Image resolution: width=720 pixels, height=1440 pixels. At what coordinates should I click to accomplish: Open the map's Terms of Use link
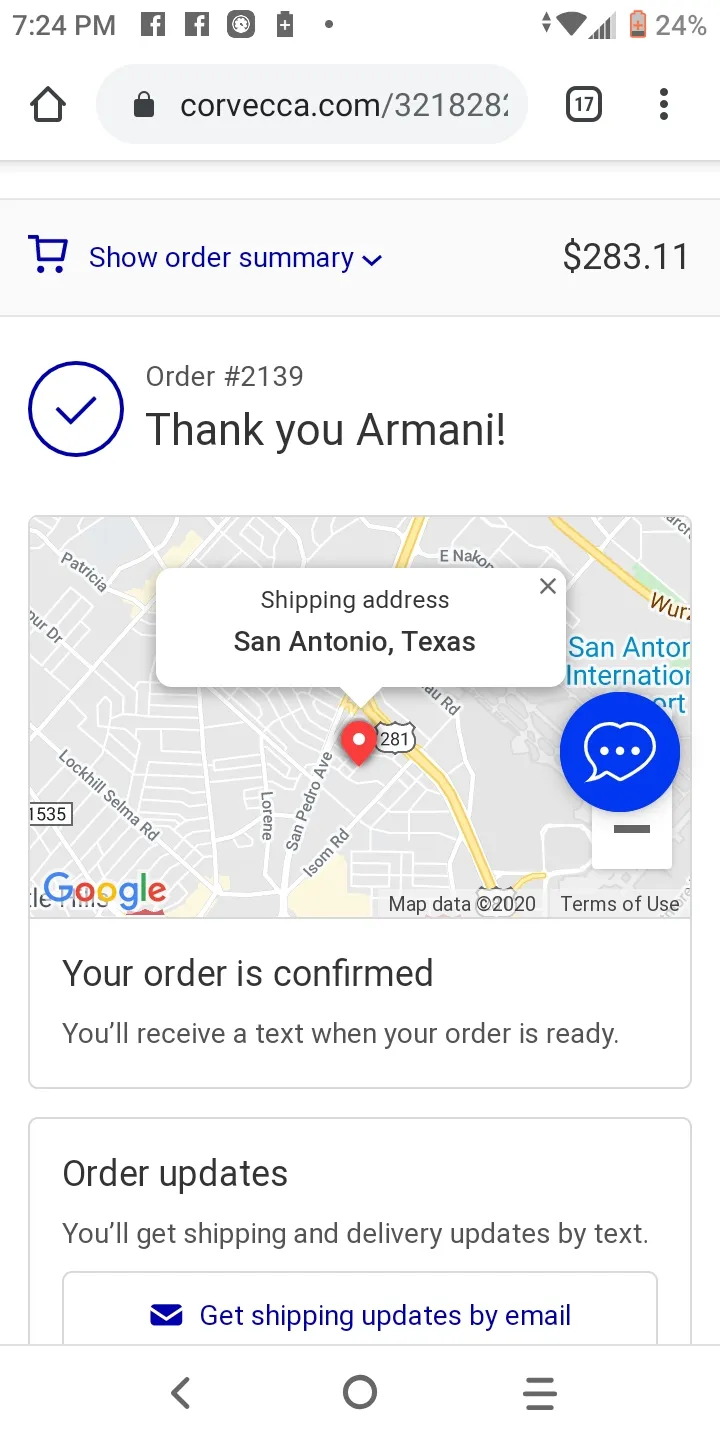(620, 904)
